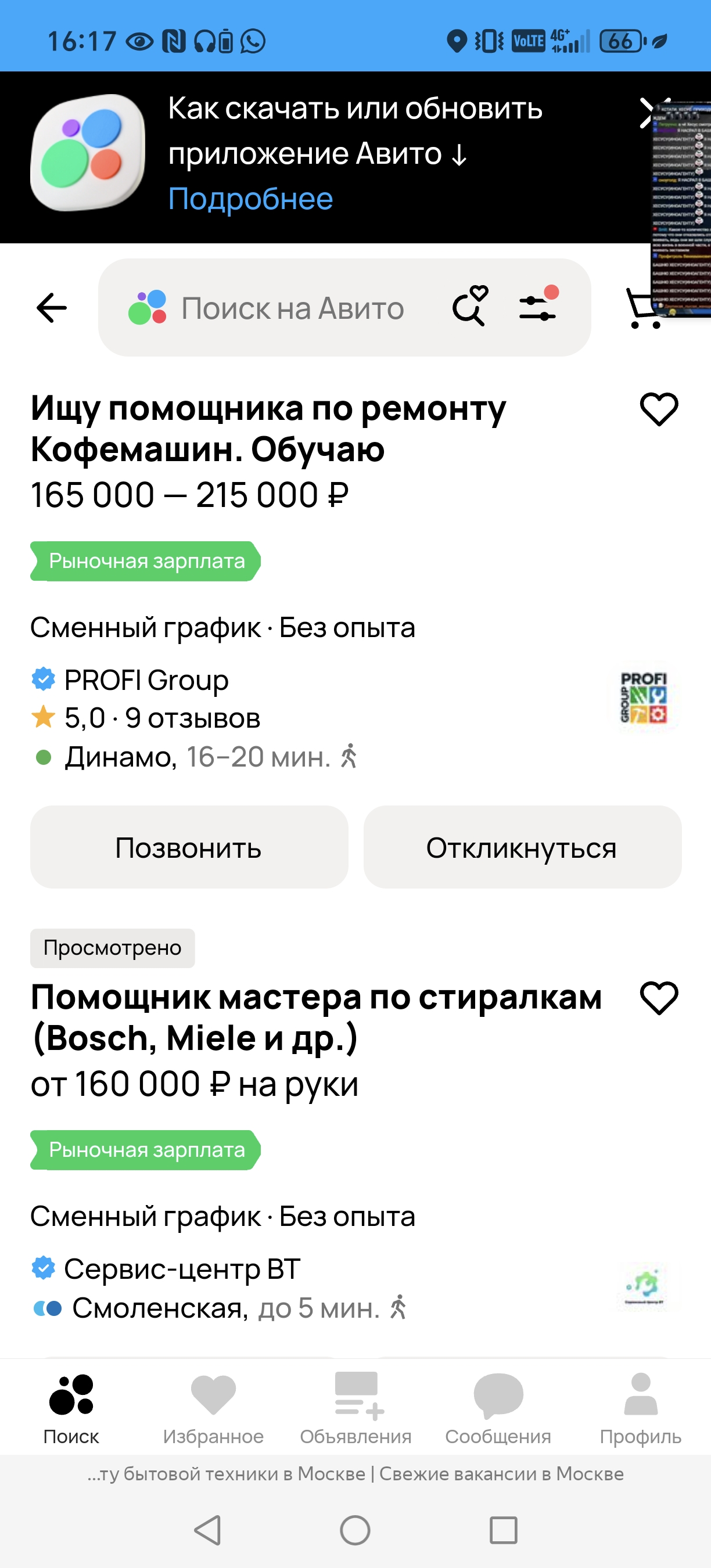Open the Поиск на Авито search field

pyautogui.click(x=292, y=308)
